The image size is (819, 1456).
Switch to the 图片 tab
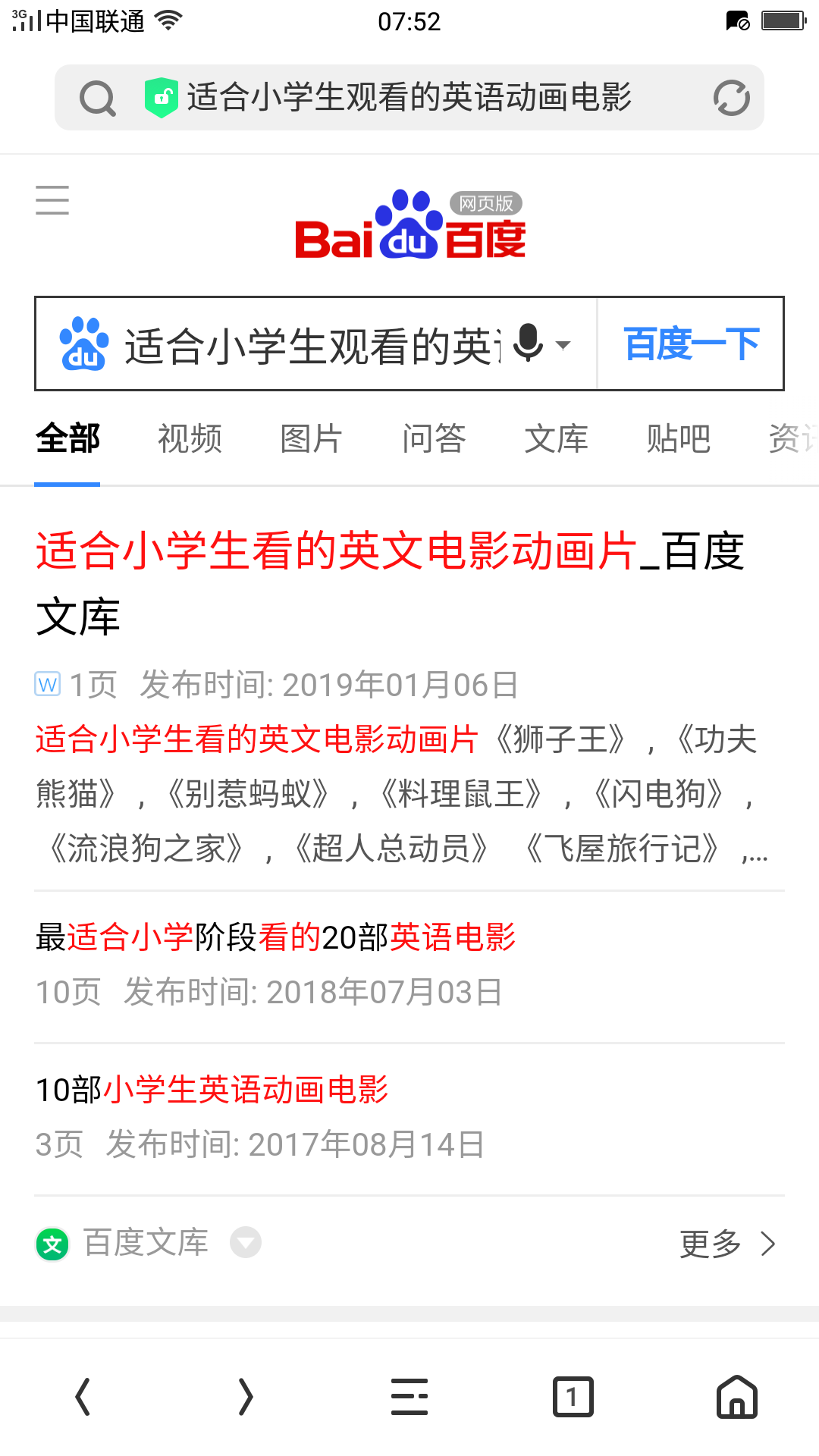point(312,438)
